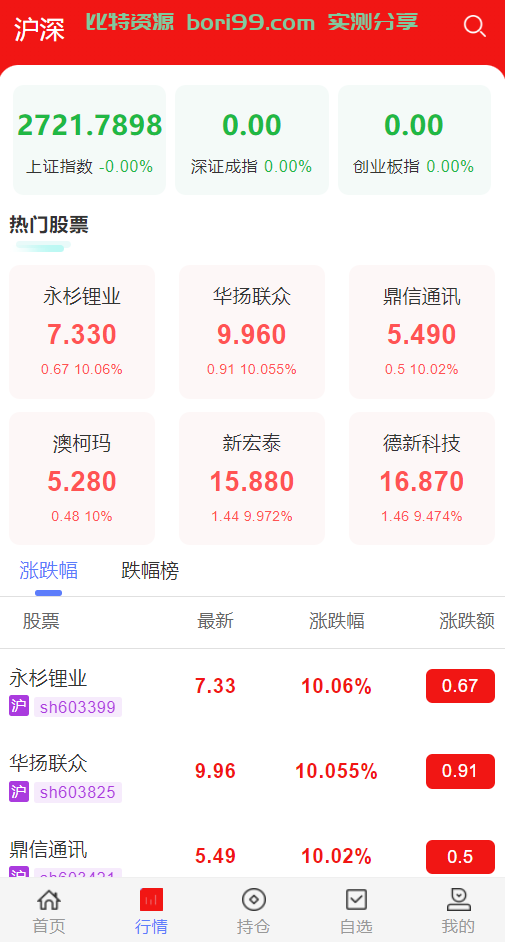Screen dimensions: 505x942
Task: Tap the 行情 bottom navigation tab
Action: pyautogui.click(x=151, y=911)
